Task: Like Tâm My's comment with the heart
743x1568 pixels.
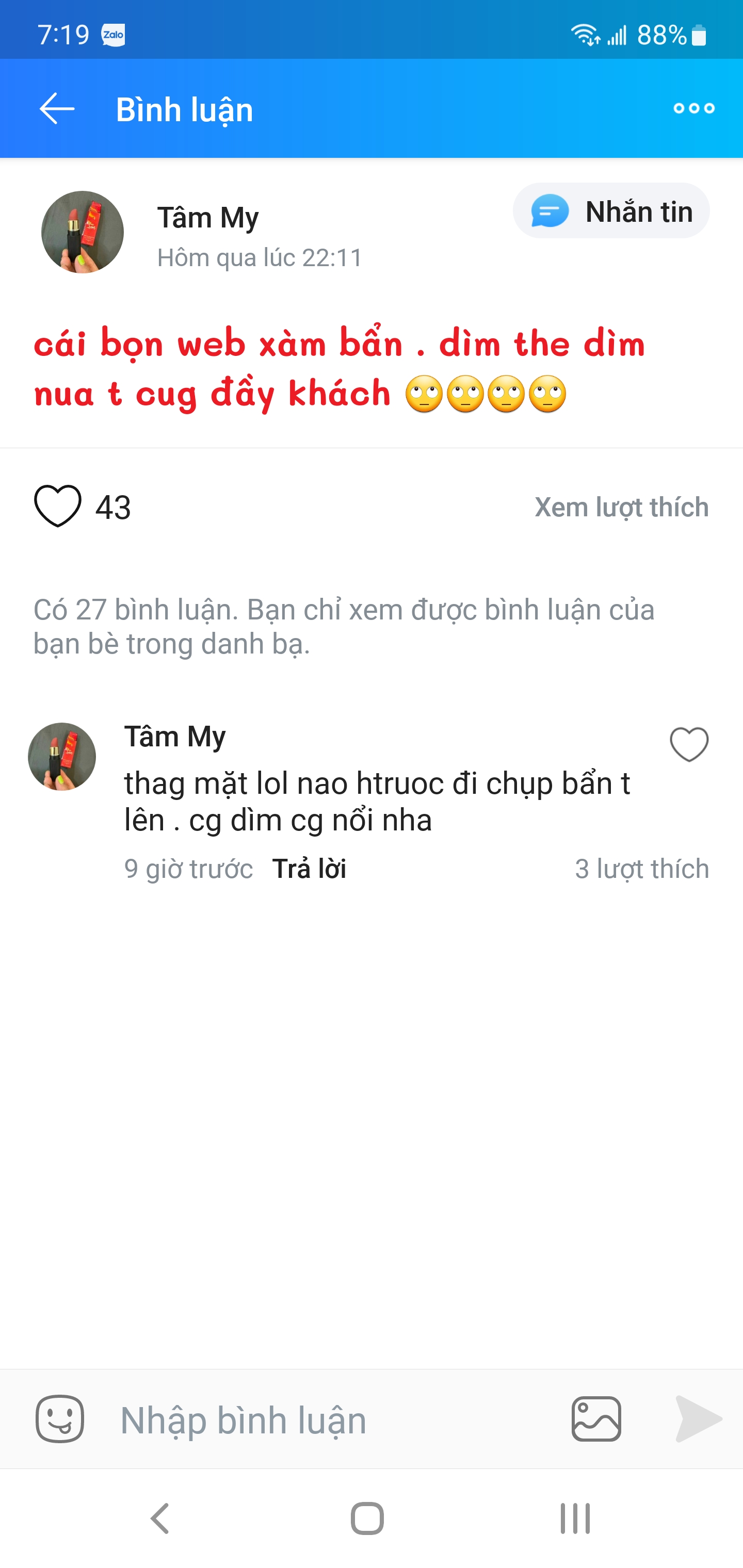Action: 689,744
